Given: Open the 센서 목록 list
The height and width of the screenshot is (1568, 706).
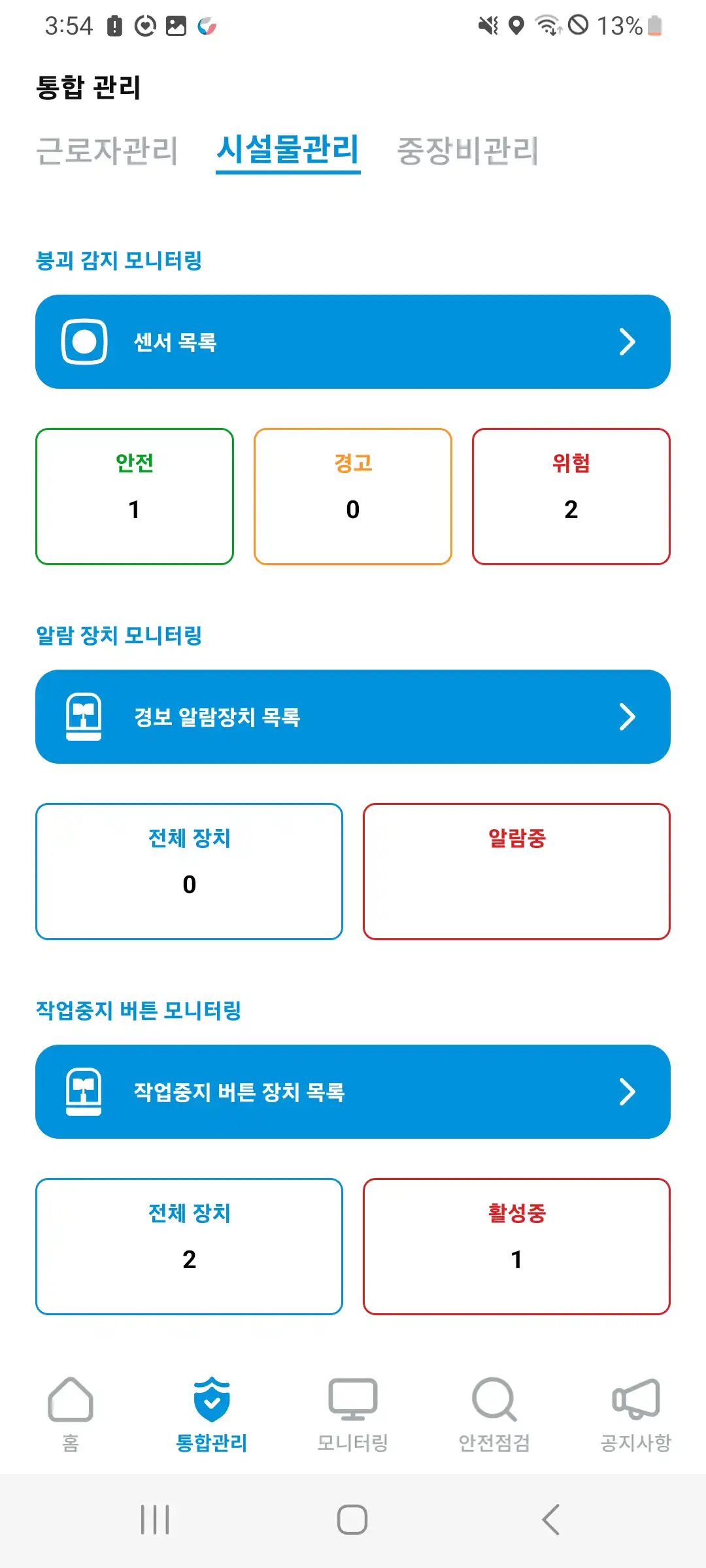Looking at the screenshot, I should [353, 342].
